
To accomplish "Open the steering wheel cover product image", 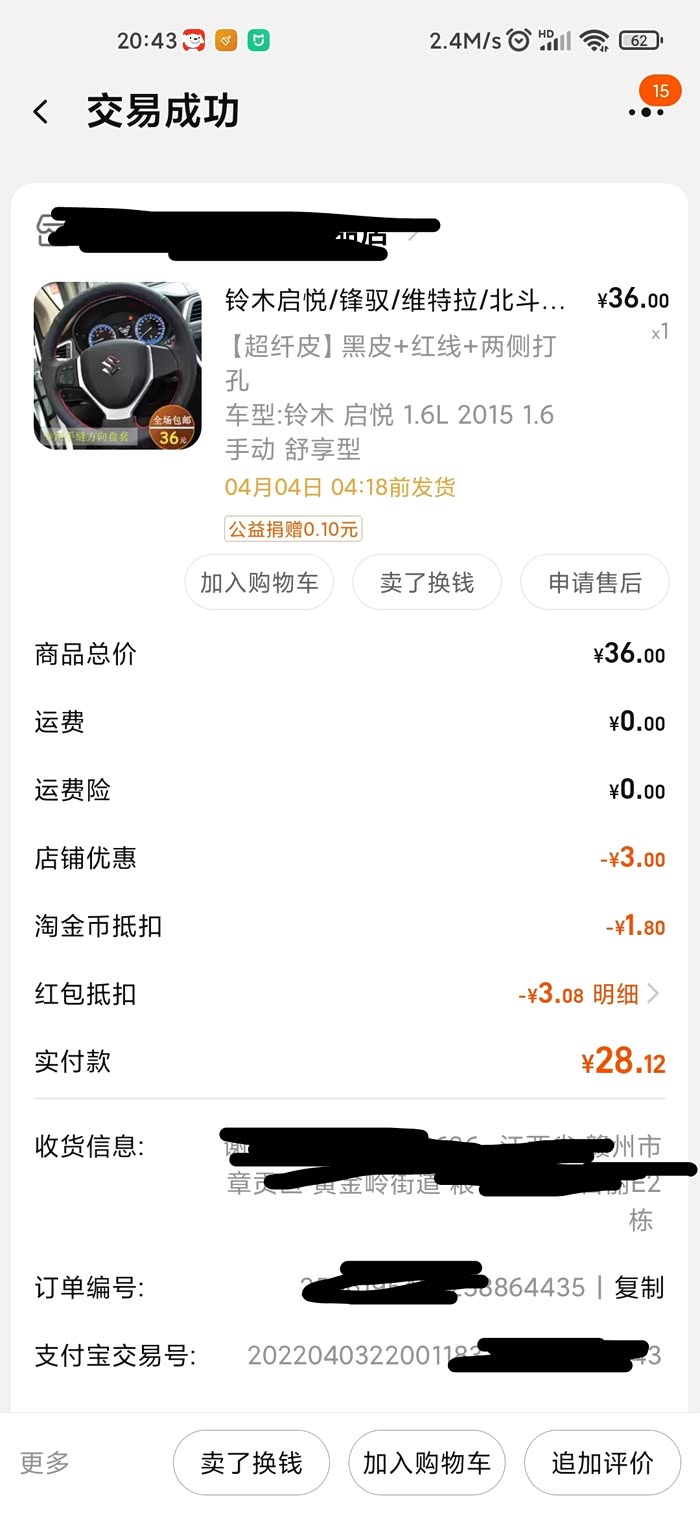I will pyautogui.click(x=118, y=365).
